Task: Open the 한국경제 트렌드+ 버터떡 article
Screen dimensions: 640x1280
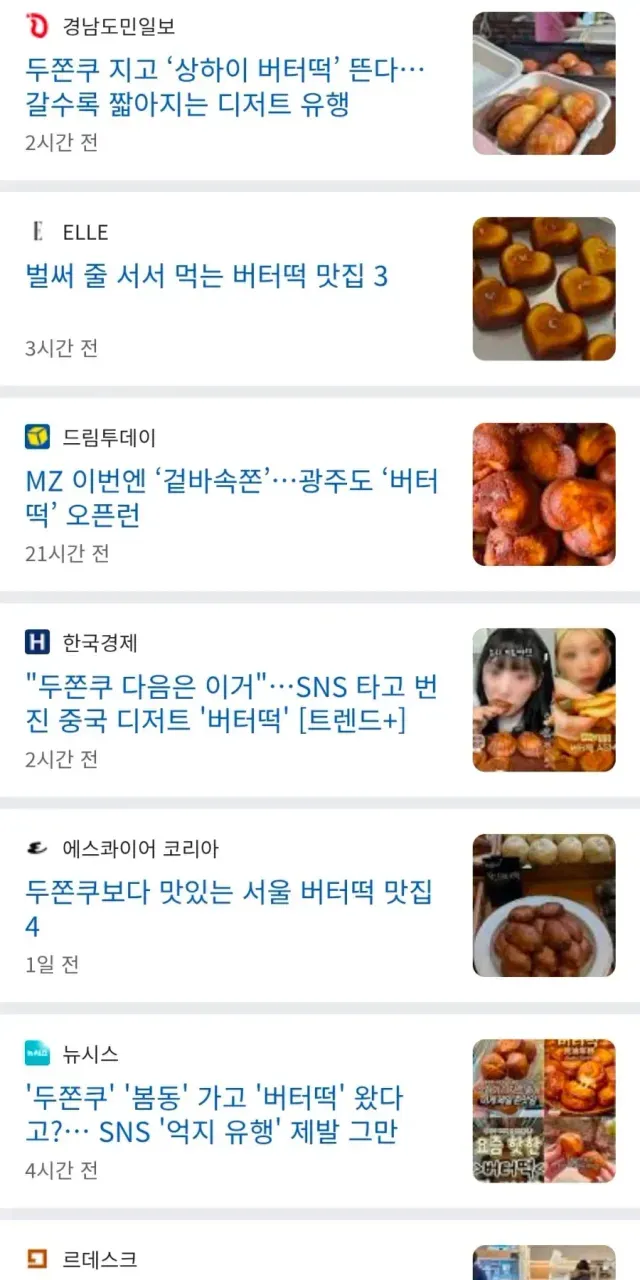Action: click(x=232, y=703)
